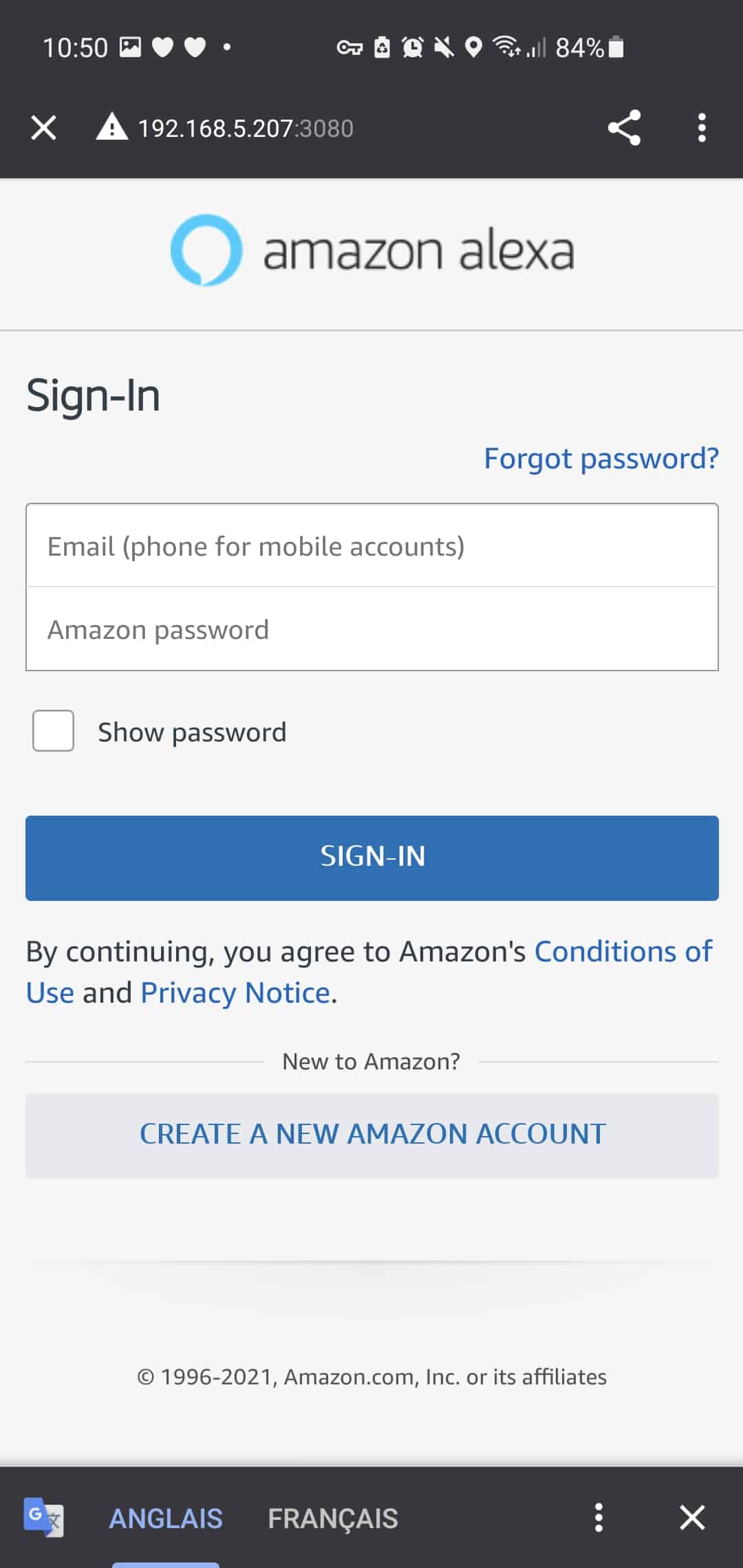This screenshot has width=743, height=1568.
Task: Open the browser overflow menu
Action: pos(702,128)
